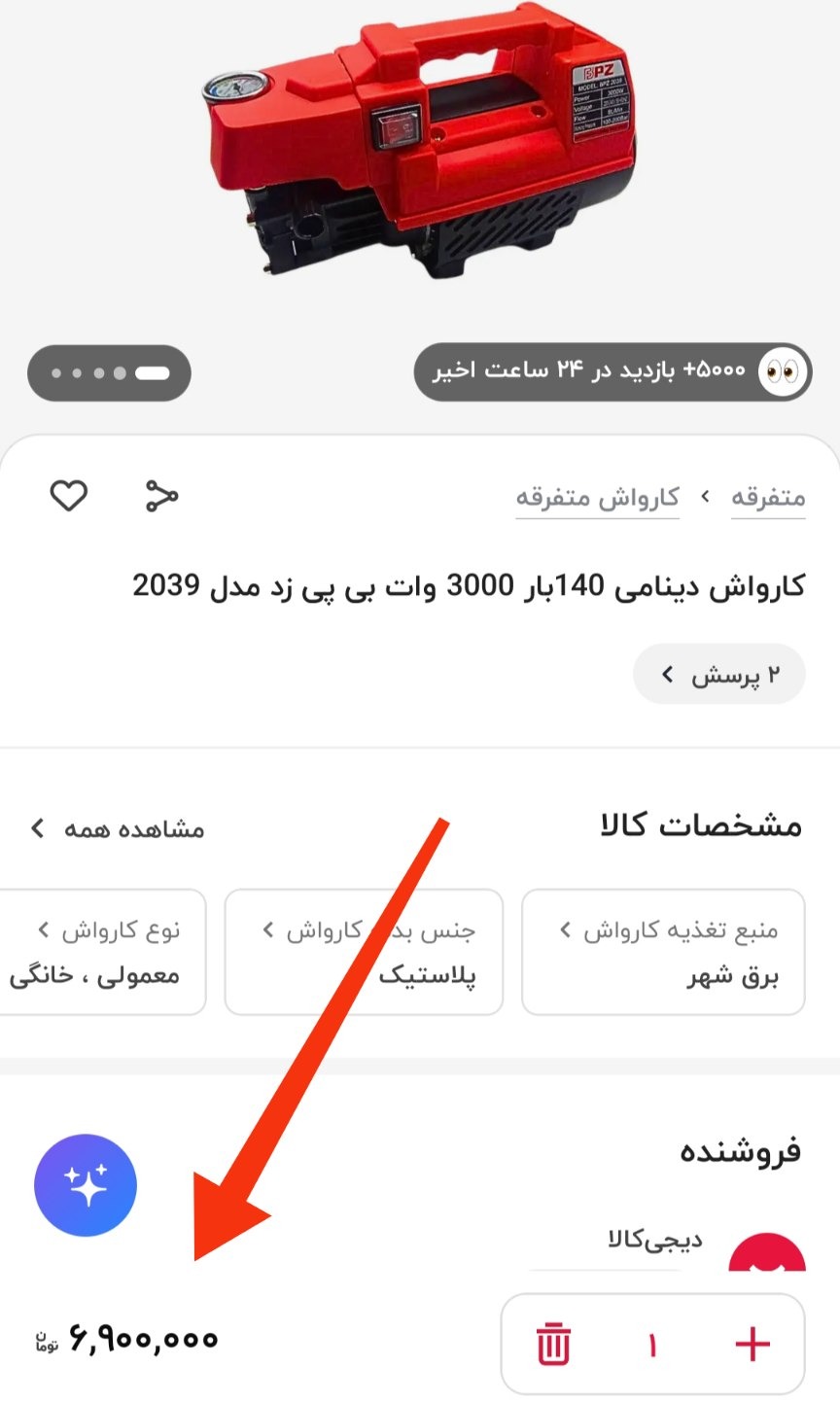Increase quantity with the plus button
The width and height of the screenshot is (840, 1402).
click(x=752, y=1345)
